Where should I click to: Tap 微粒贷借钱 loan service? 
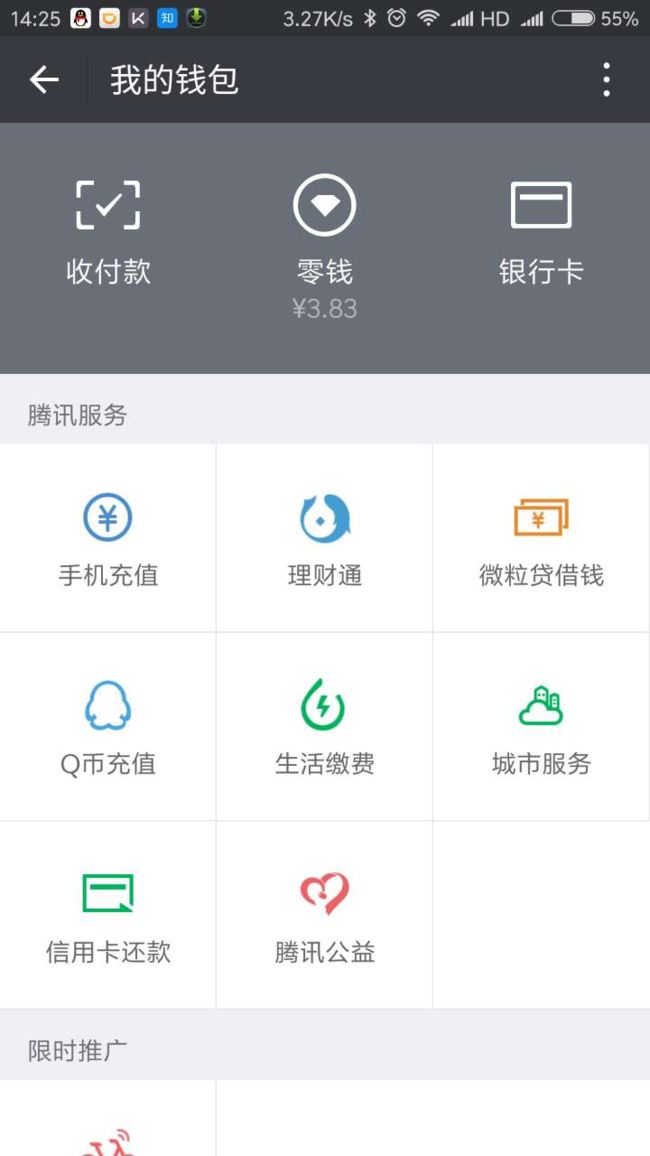pos(541,538)
